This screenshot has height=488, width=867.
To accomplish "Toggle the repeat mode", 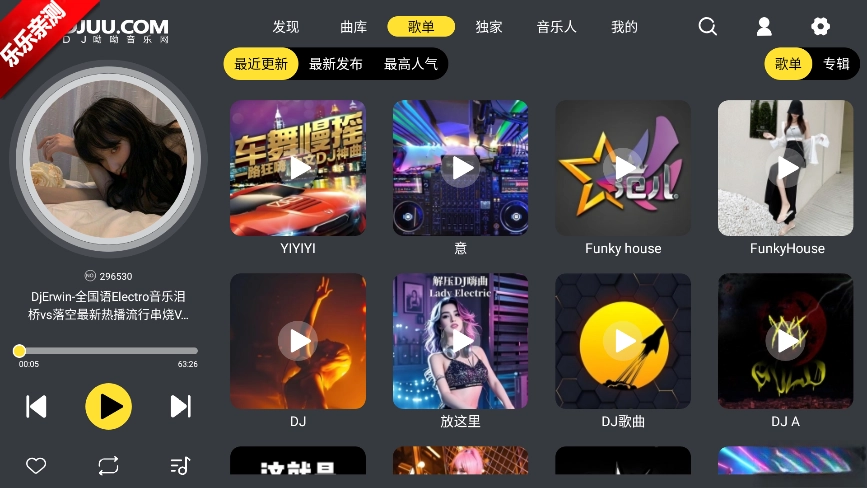I will coord(108,465).
